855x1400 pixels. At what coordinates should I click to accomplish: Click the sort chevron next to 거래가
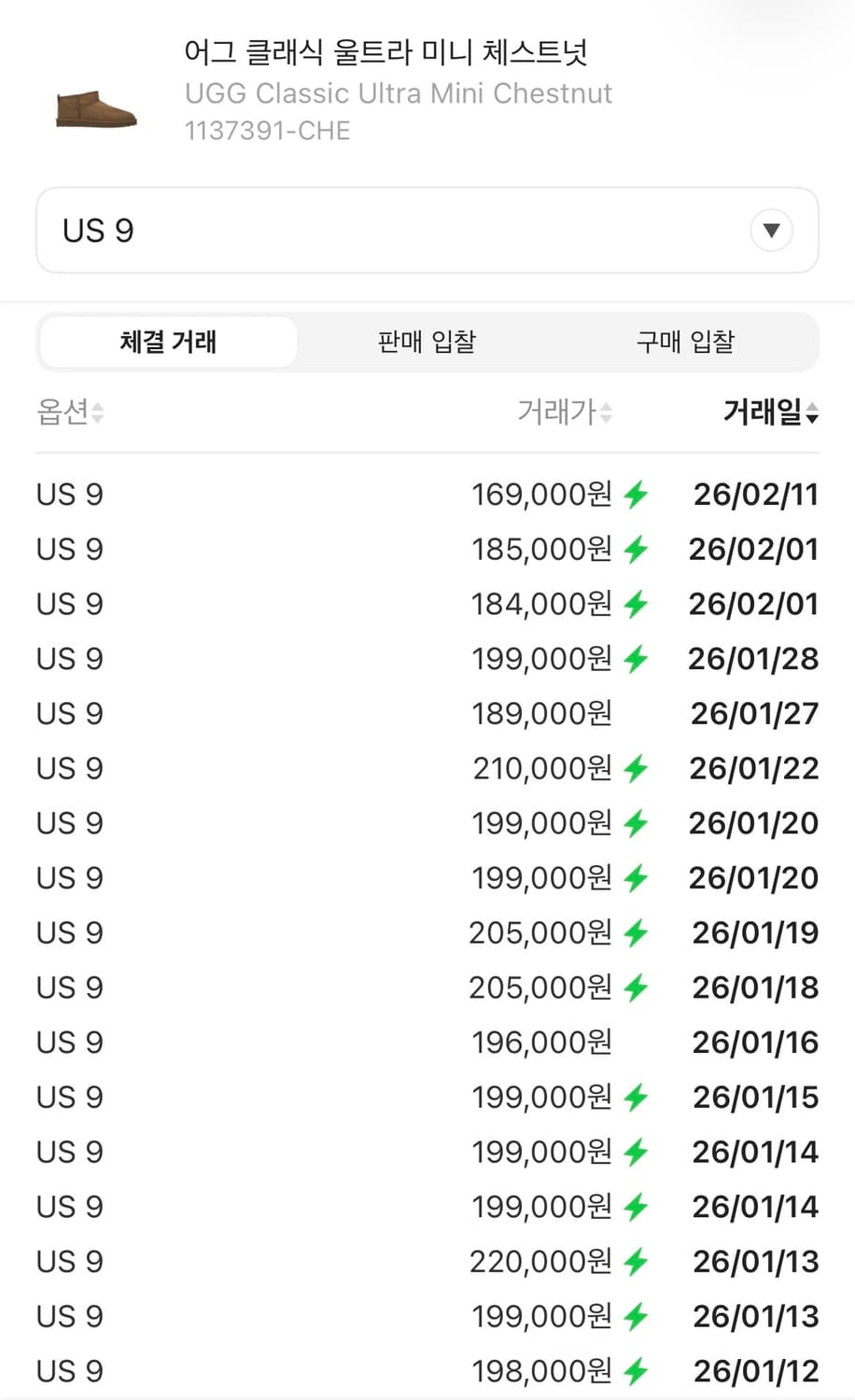point(608,413)
